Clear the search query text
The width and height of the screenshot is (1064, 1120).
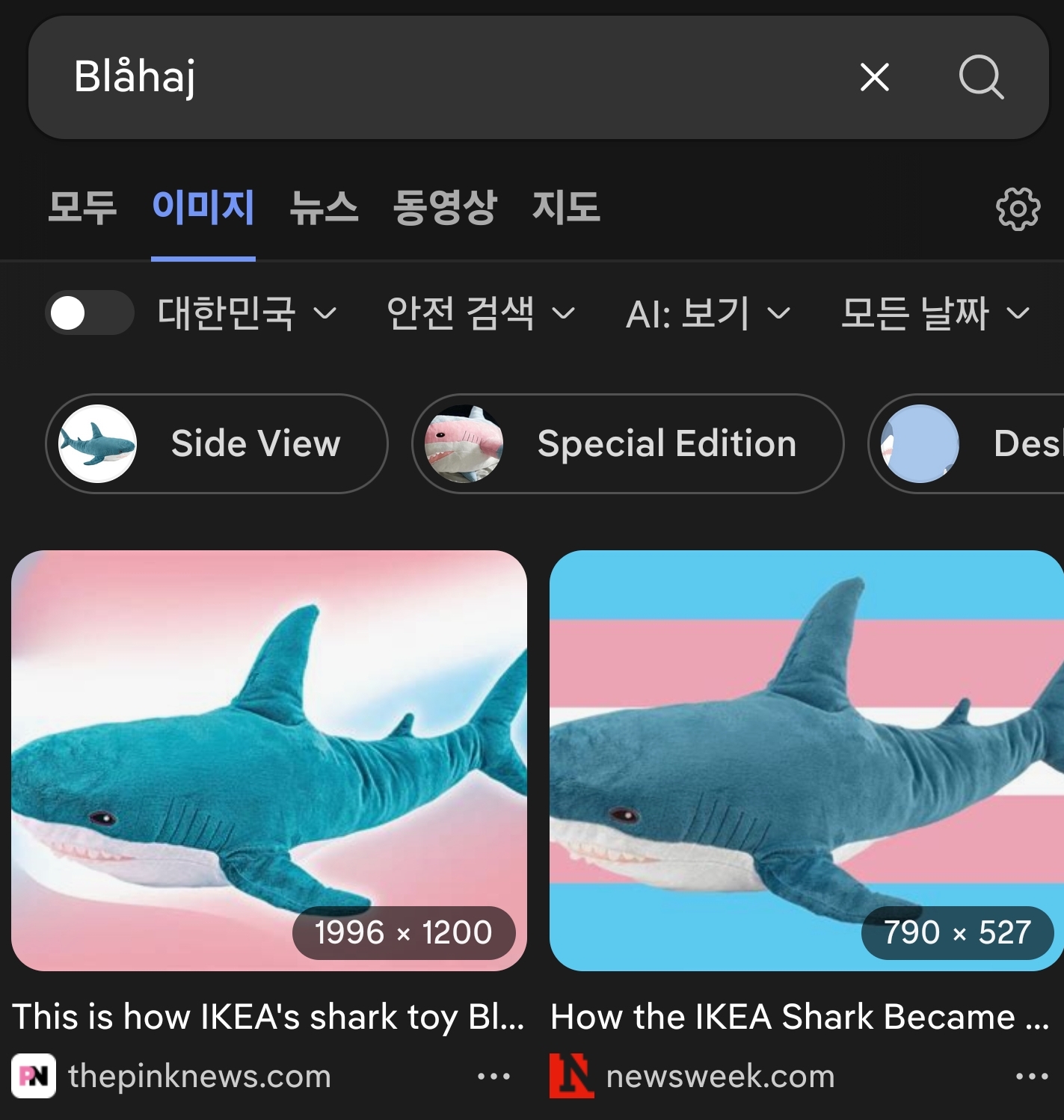point(874,77)
